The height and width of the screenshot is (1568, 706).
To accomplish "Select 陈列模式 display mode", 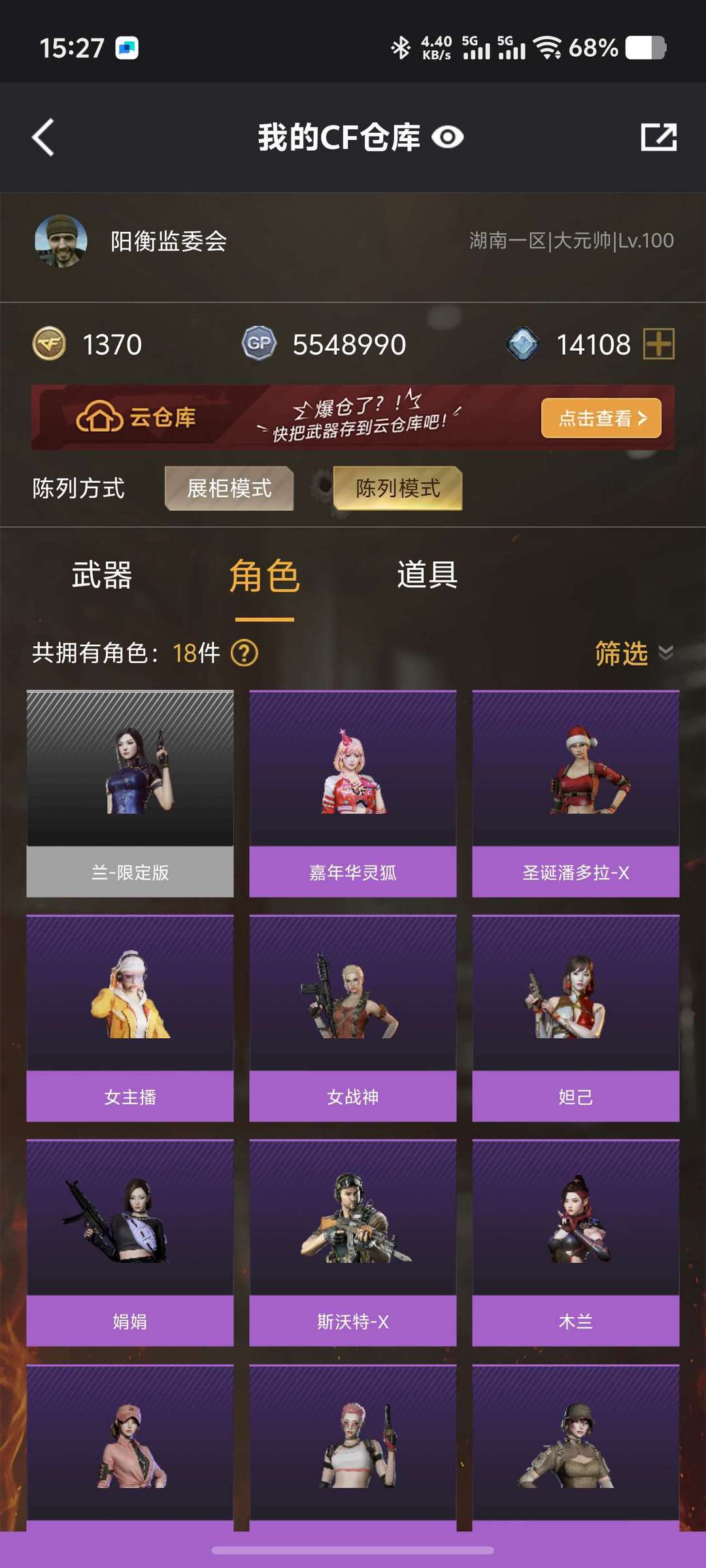I will click(397, 488).
